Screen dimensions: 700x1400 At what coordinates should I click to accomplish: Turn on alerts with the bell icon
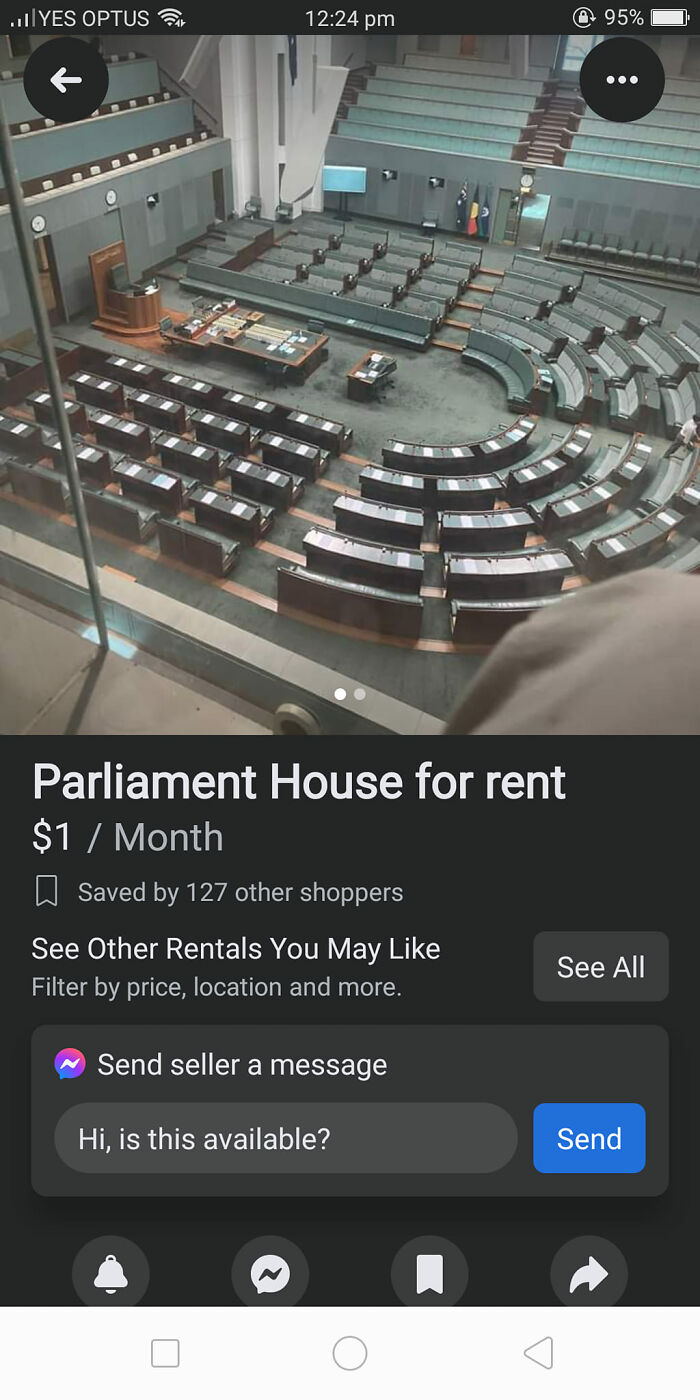(110, 1274)
